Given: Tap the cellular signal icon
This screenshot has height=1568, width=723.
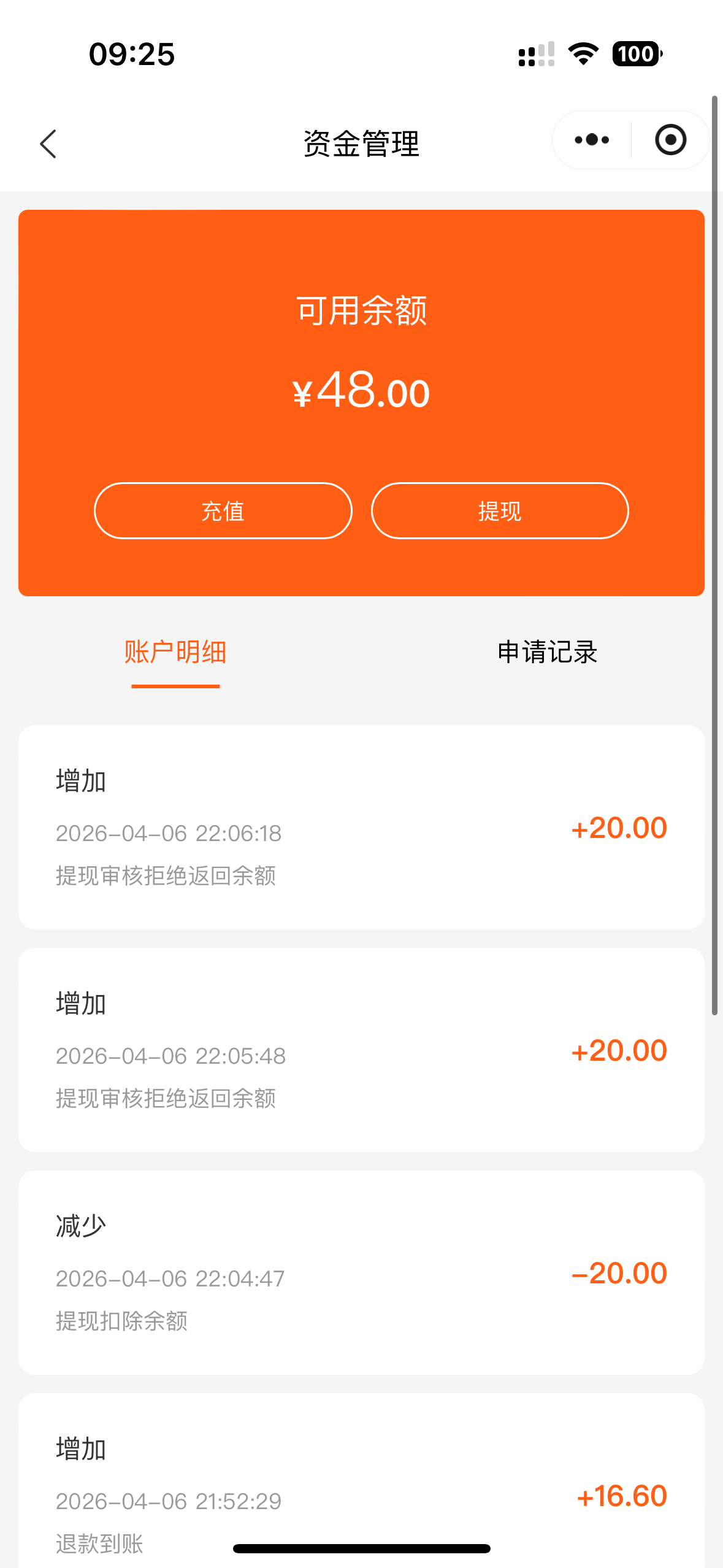Looking at the screenshot, I should pos(535,54).
